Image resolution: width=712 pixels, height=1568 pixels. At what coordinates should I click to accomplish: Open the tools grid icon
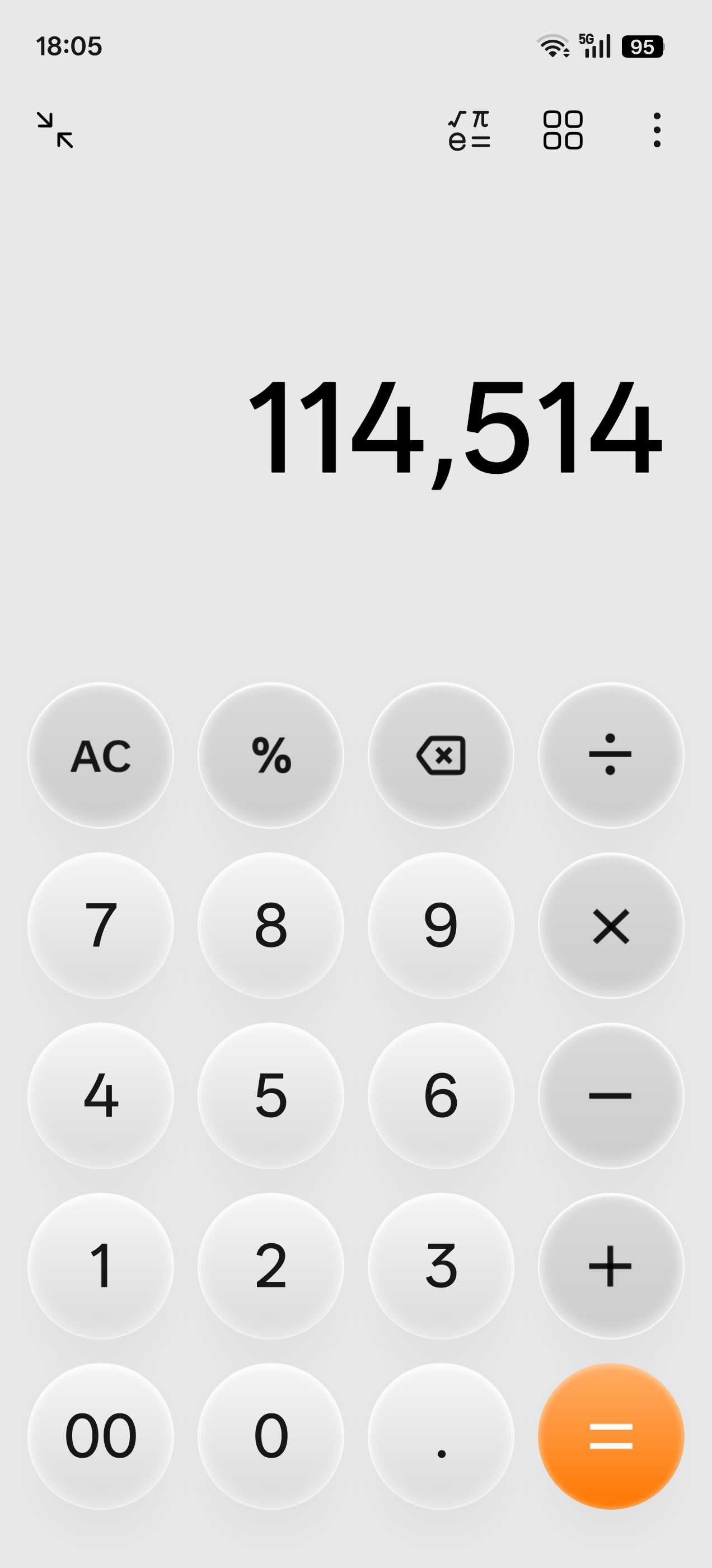pyautogui.click(x=563, y=130)
